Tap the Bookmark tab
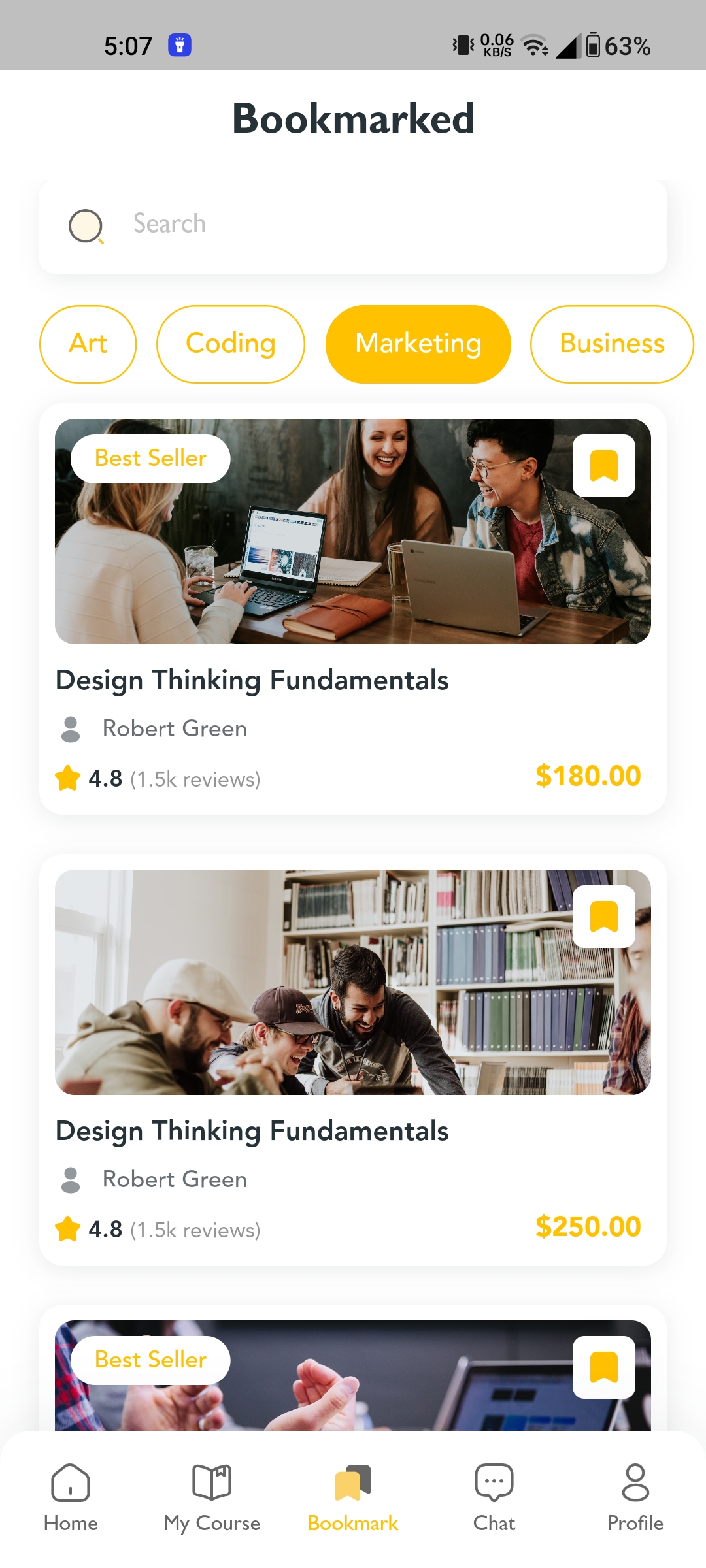 (353, 1497)
